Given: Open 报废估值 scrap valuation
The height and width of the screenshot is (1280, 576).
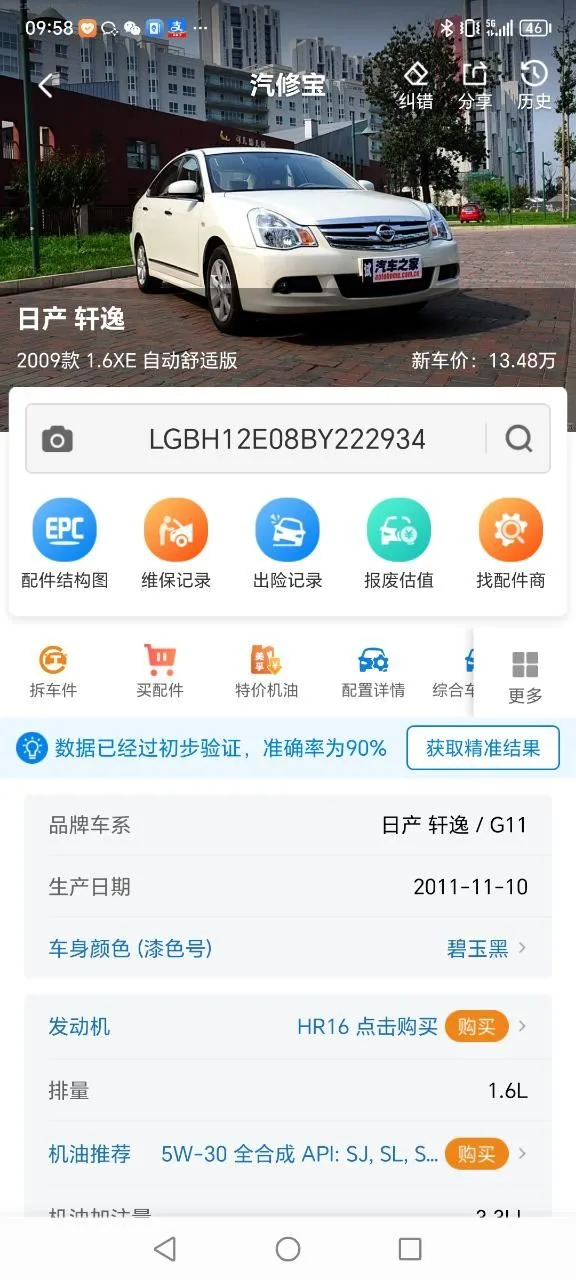Looking at the screenshot, I should click(399, 544).
